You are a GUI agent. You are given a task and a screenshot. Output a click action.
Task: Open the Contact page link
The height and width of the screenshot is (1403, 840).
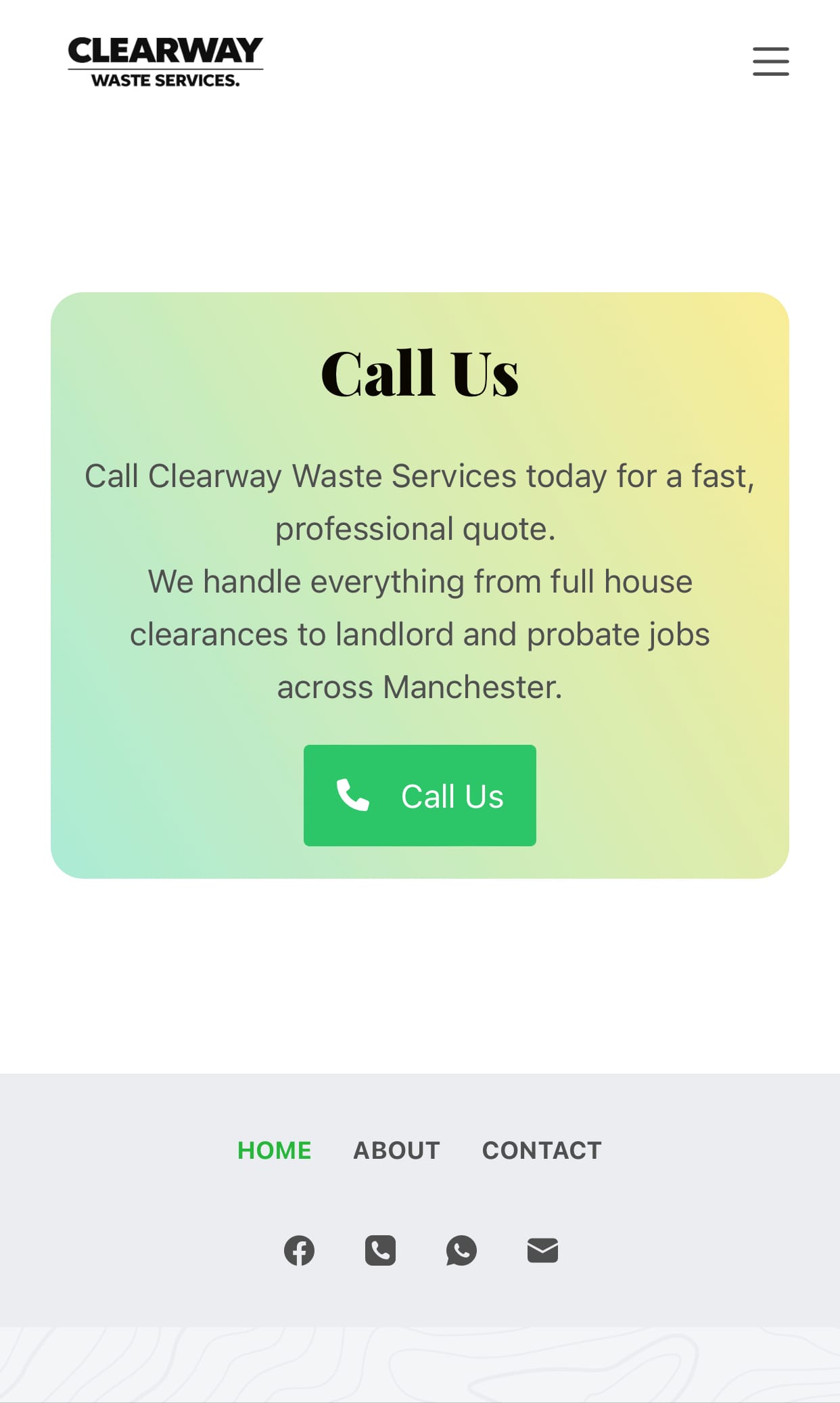(542, 1150)
